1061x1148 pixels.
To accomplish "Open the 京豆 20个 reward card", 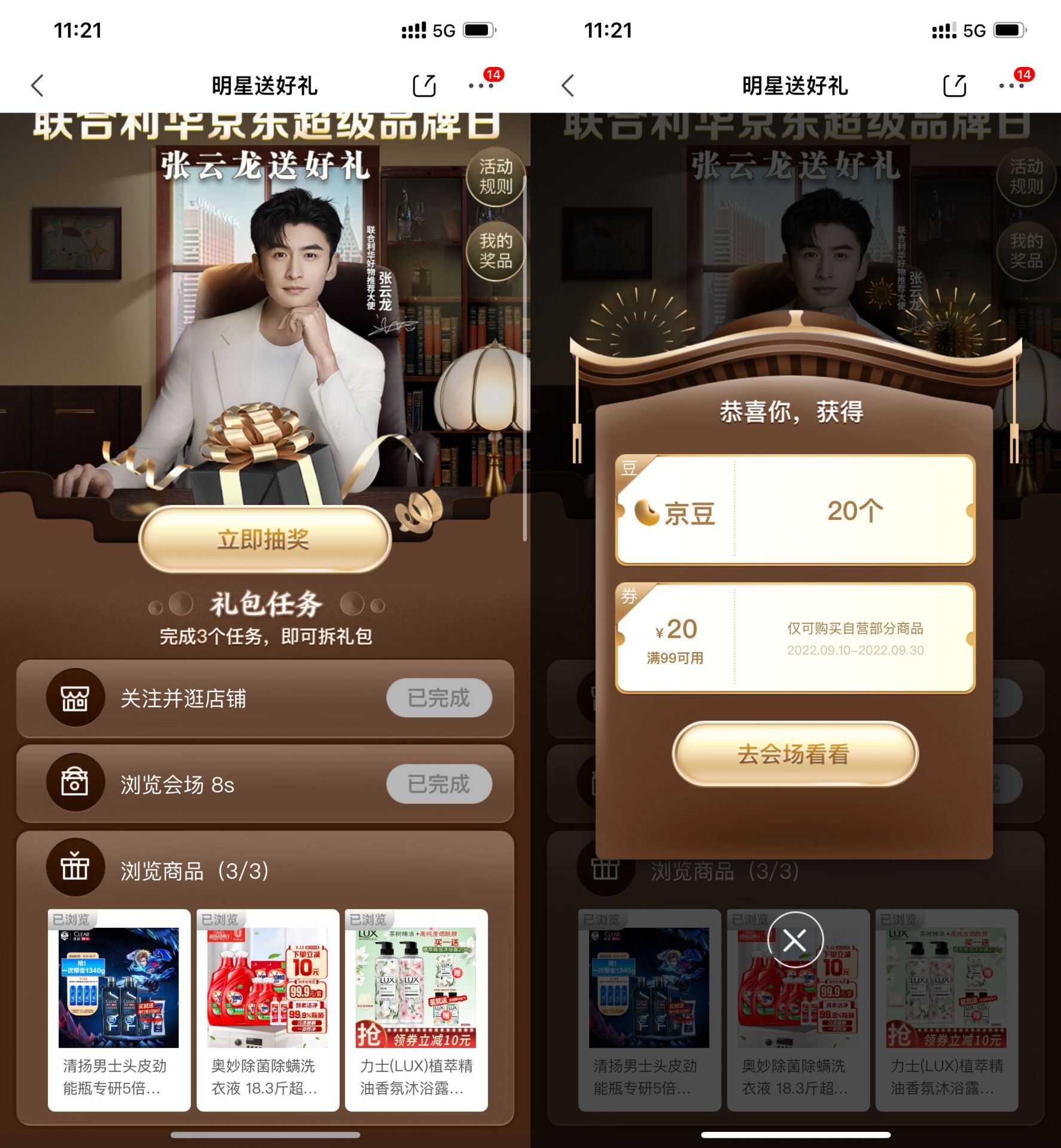I will 795,510.
